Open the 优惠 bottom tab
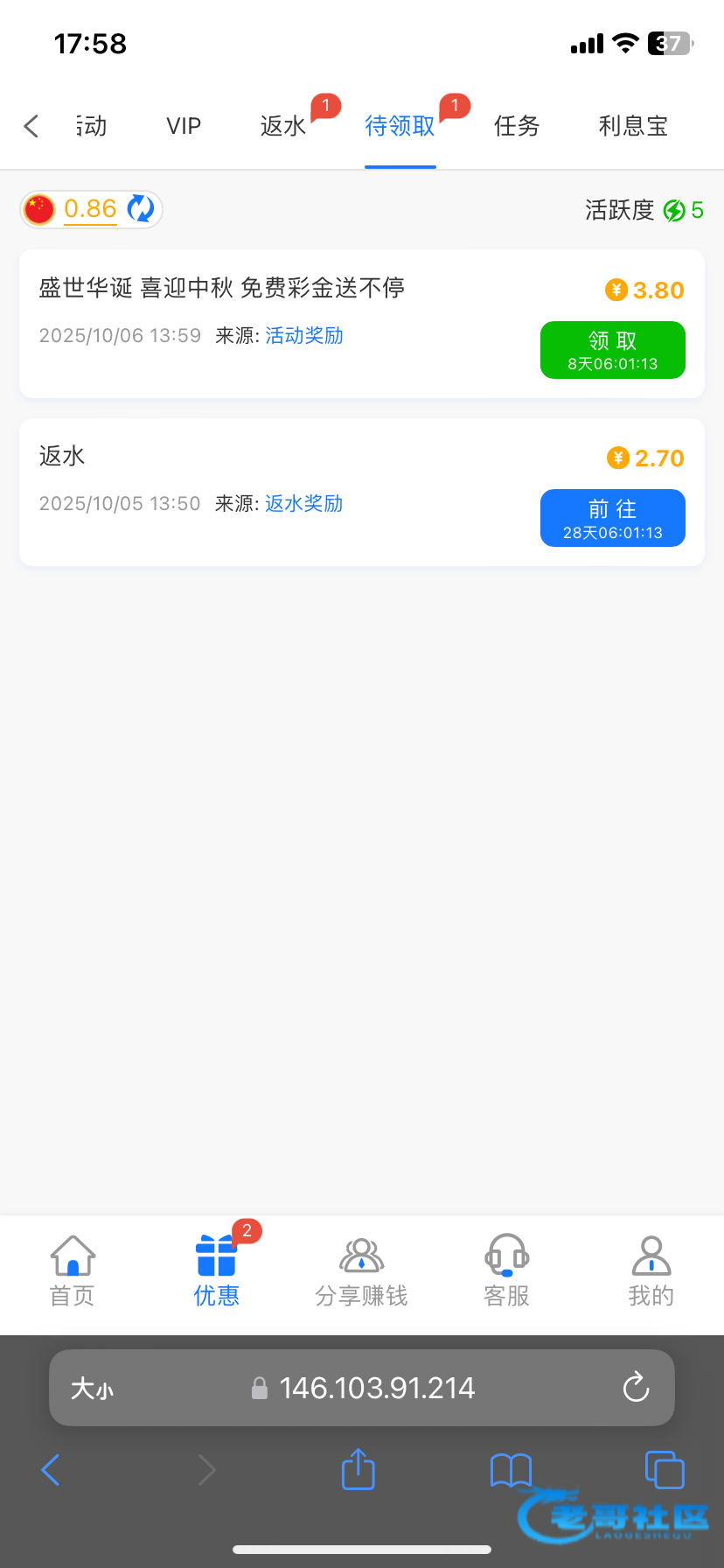Viewport: 724px width, 1568px height. (217, 1270)
